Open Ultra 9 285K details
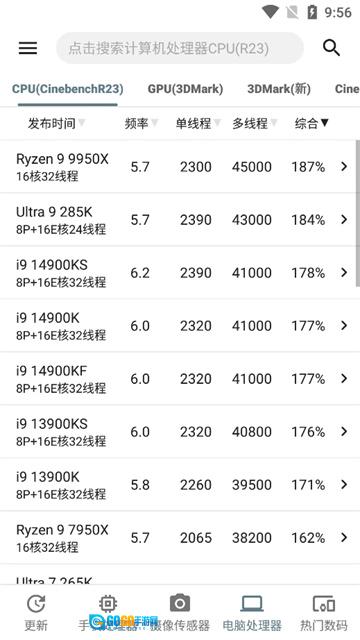The image size is (360, 640). (178, 220)
